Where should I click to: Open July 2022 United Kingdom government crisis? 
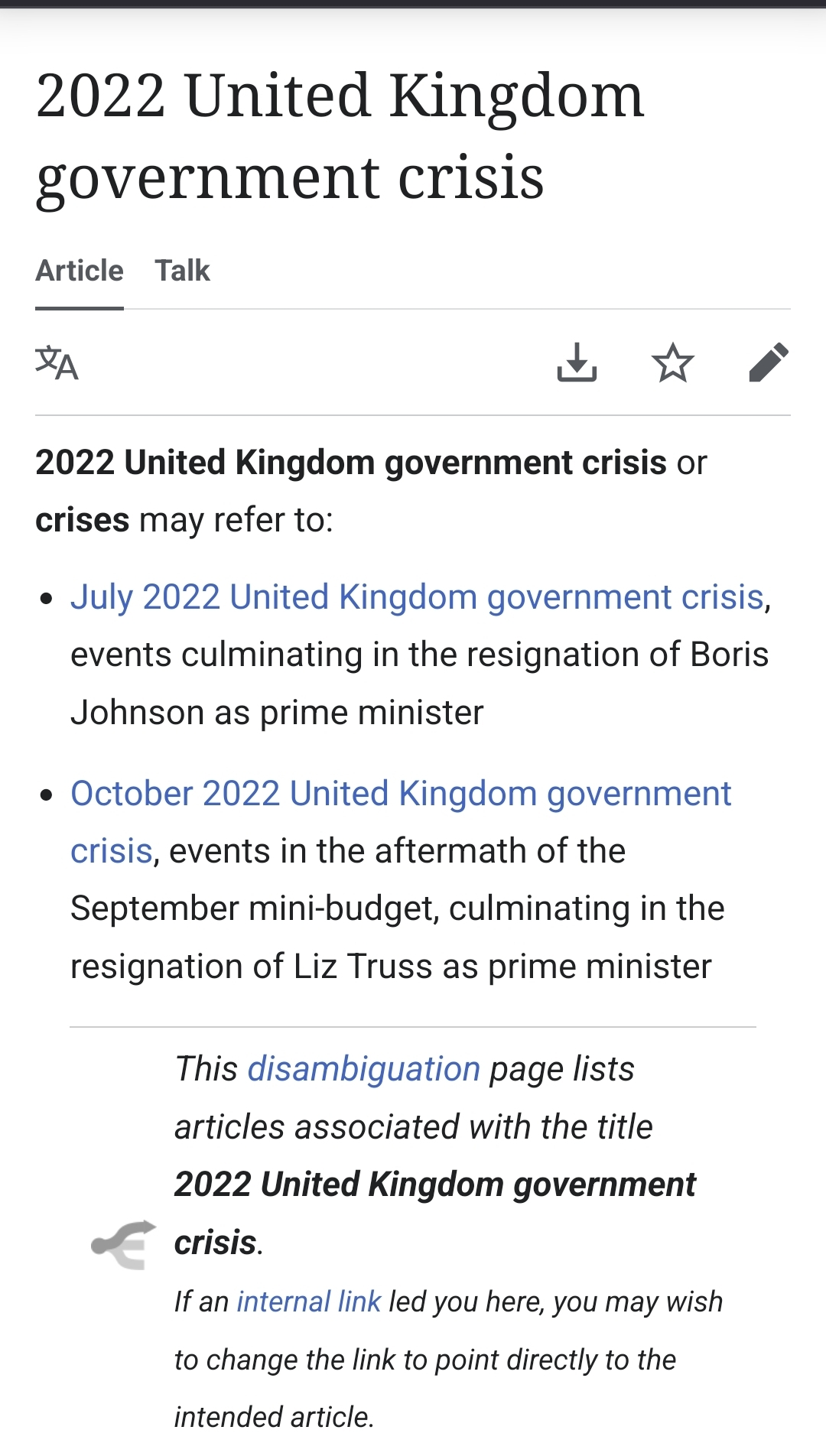[x=417, y=597]
